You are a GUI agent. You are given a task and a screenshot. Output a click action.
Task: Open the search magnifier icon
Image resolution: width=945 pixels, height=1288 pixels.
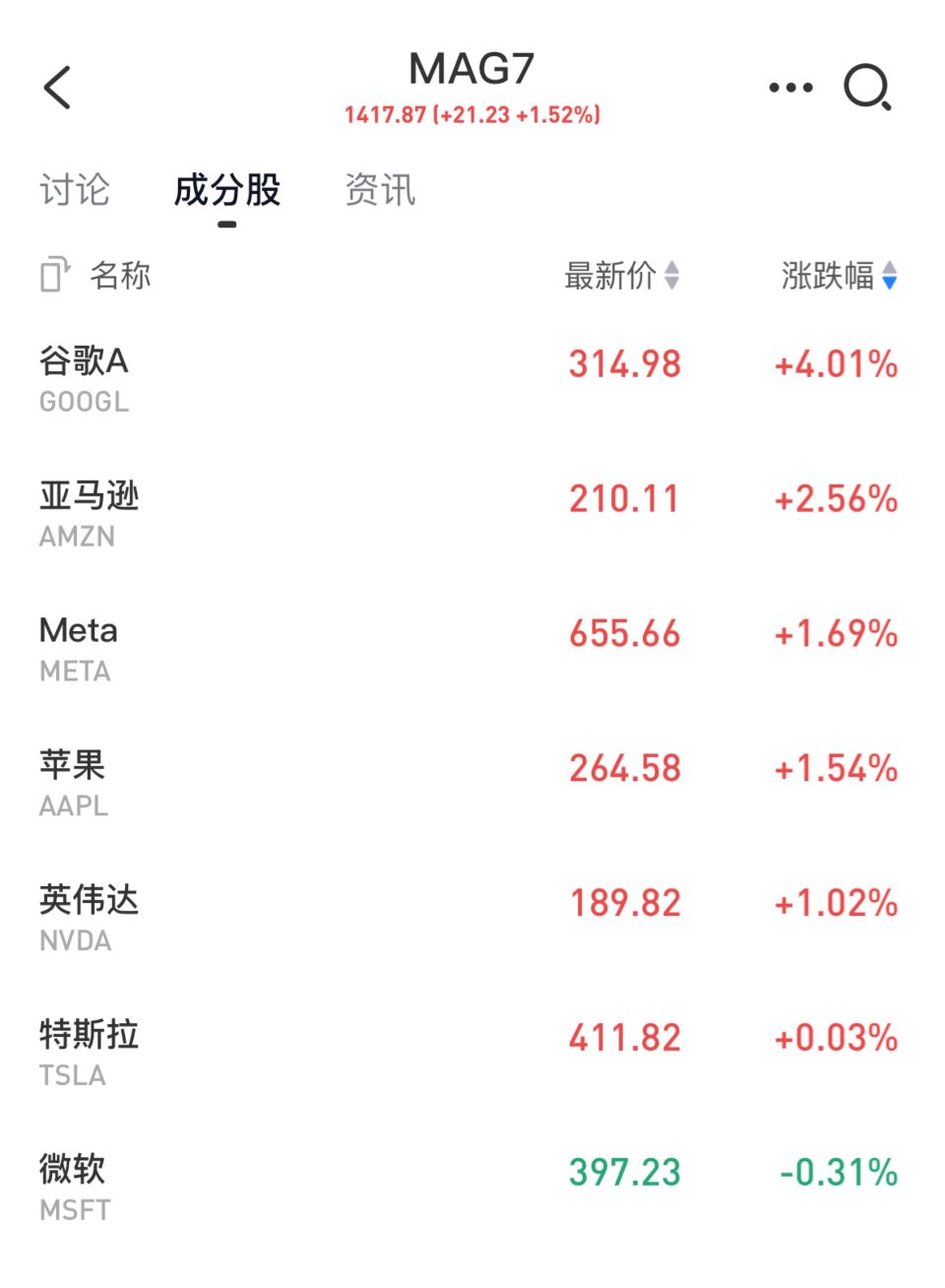867,88
